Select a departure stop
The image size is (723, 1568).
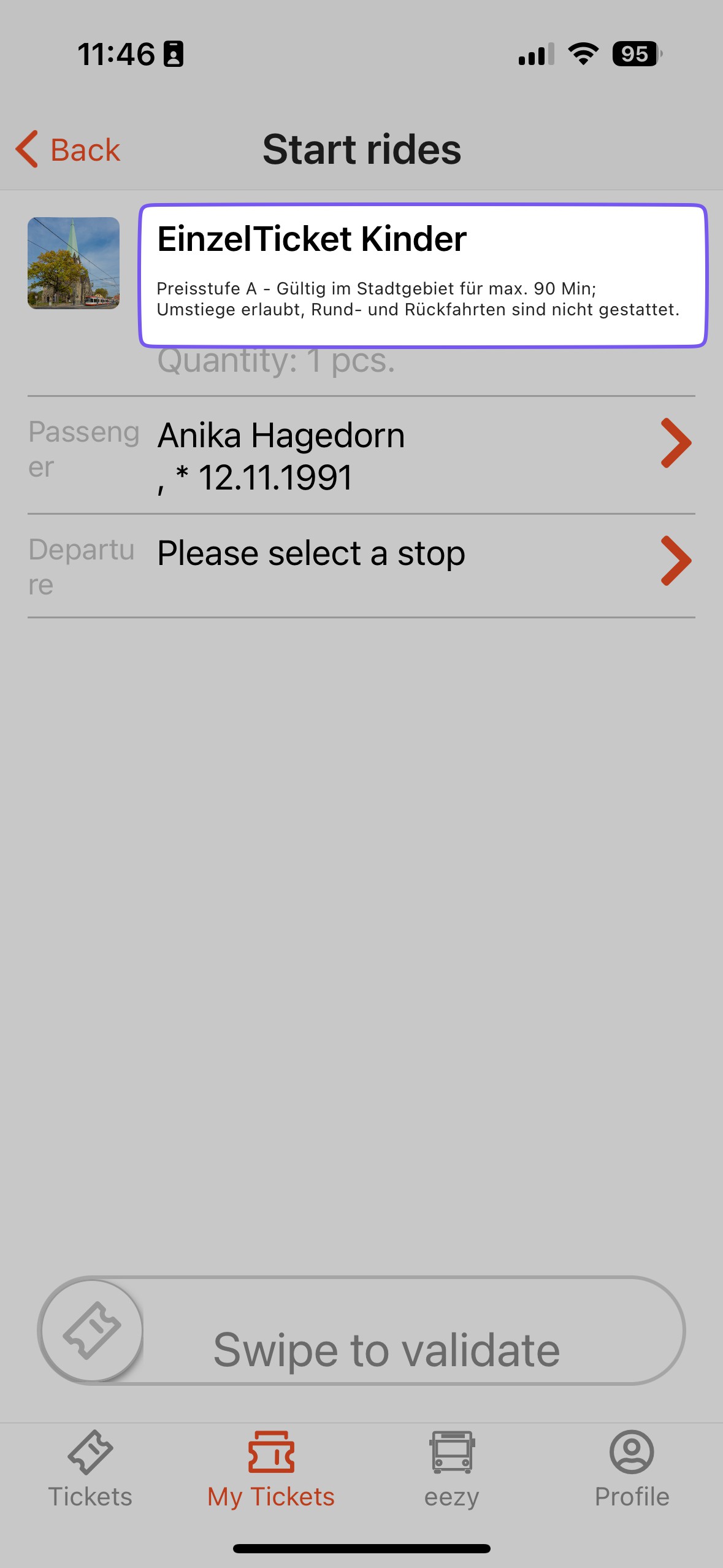point(362,566)
